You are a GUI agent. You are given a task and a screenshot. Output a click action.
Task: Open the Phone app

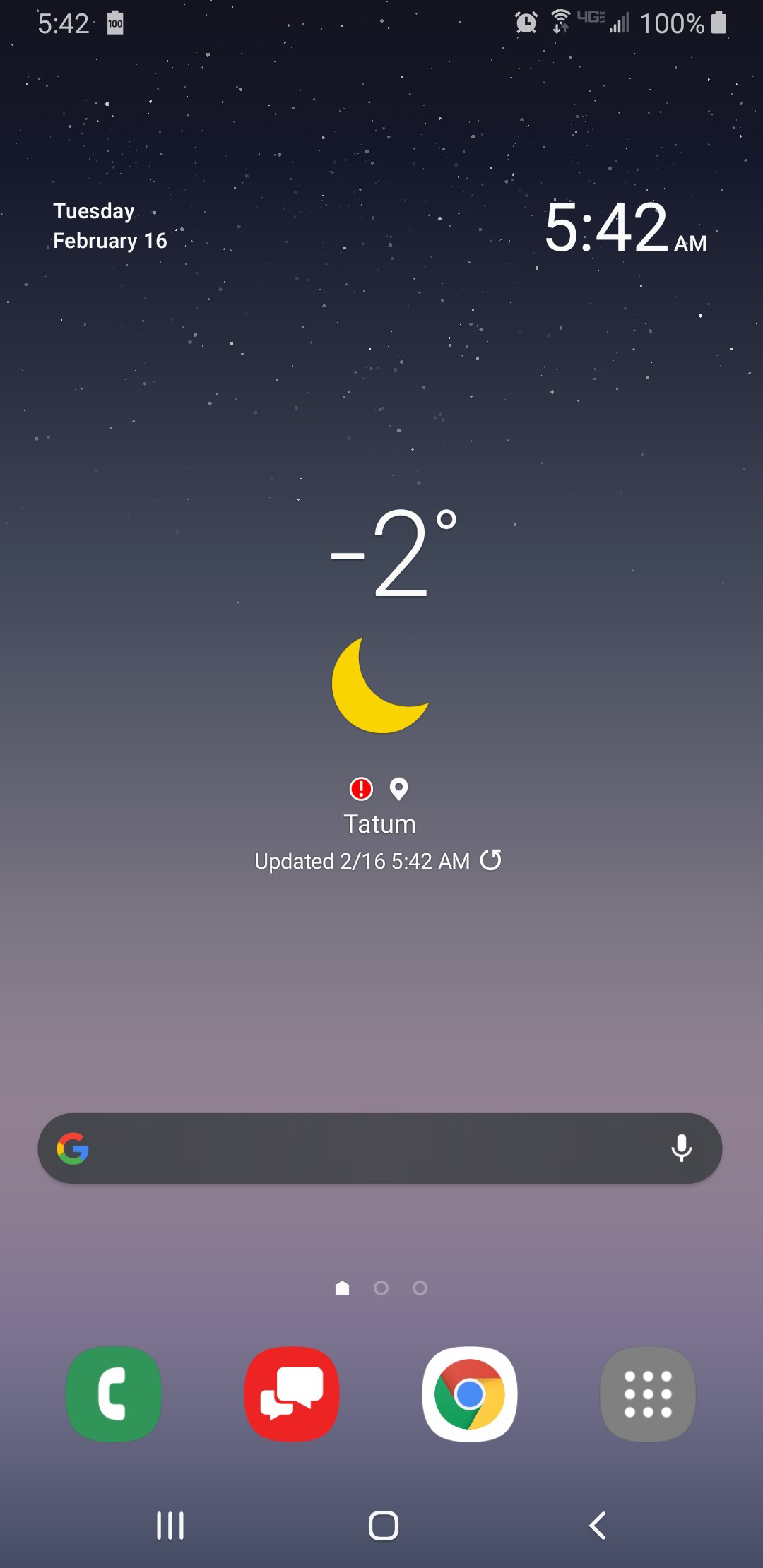click(114, 1394)
